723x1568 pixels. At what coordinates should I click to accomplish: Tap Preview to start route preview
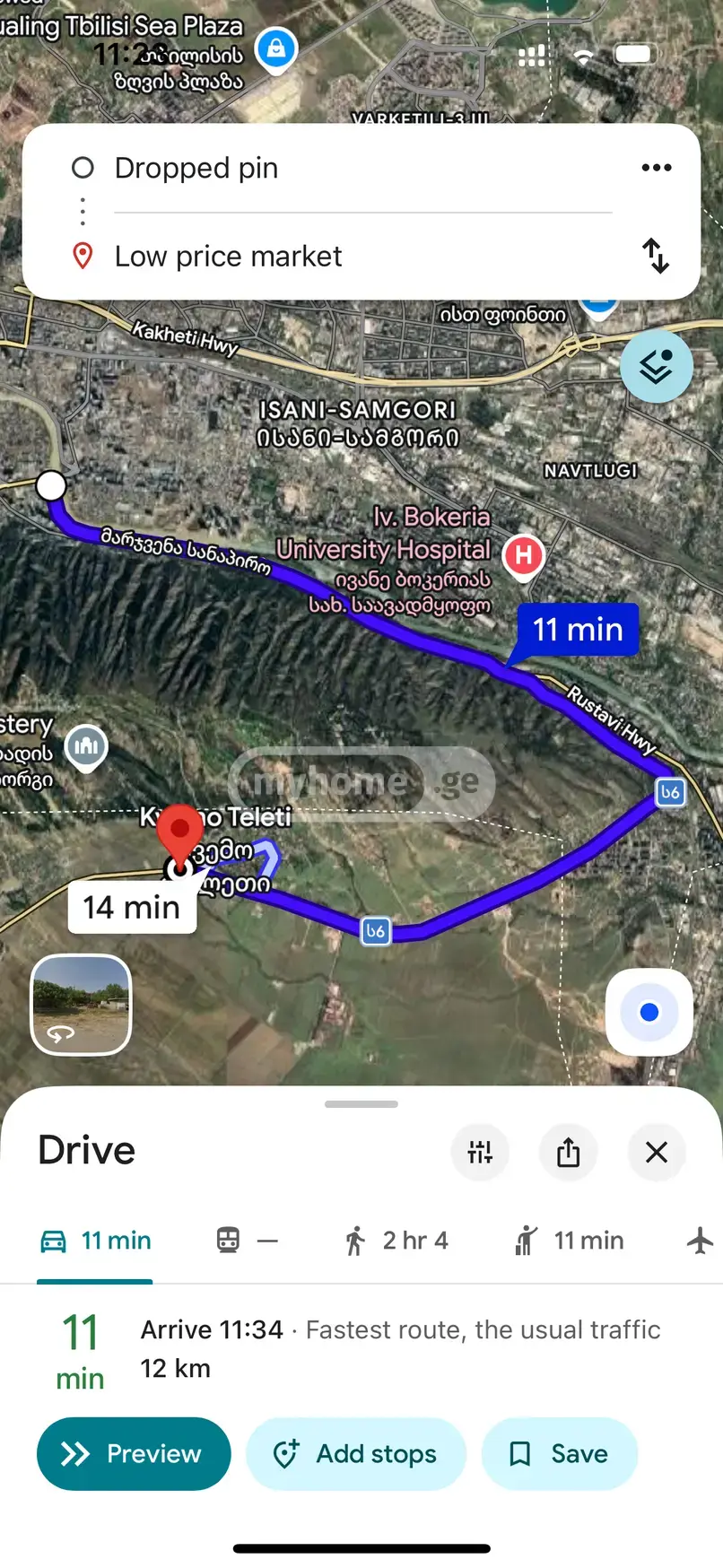[134, 1453]
